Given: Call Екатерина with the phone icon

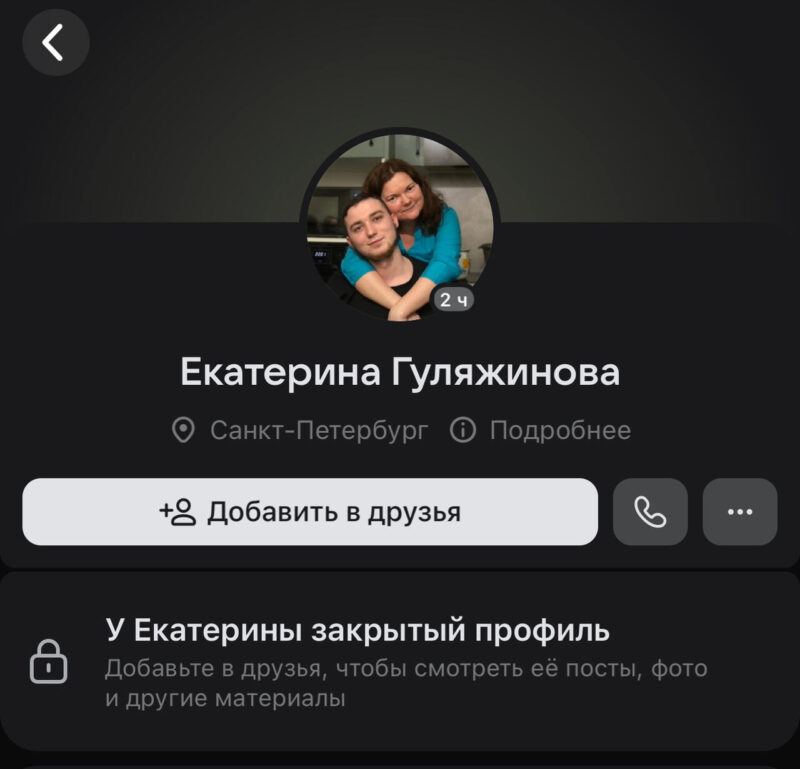Looking at the screenshot, I should pyautogui.click(x=650, y=512).
